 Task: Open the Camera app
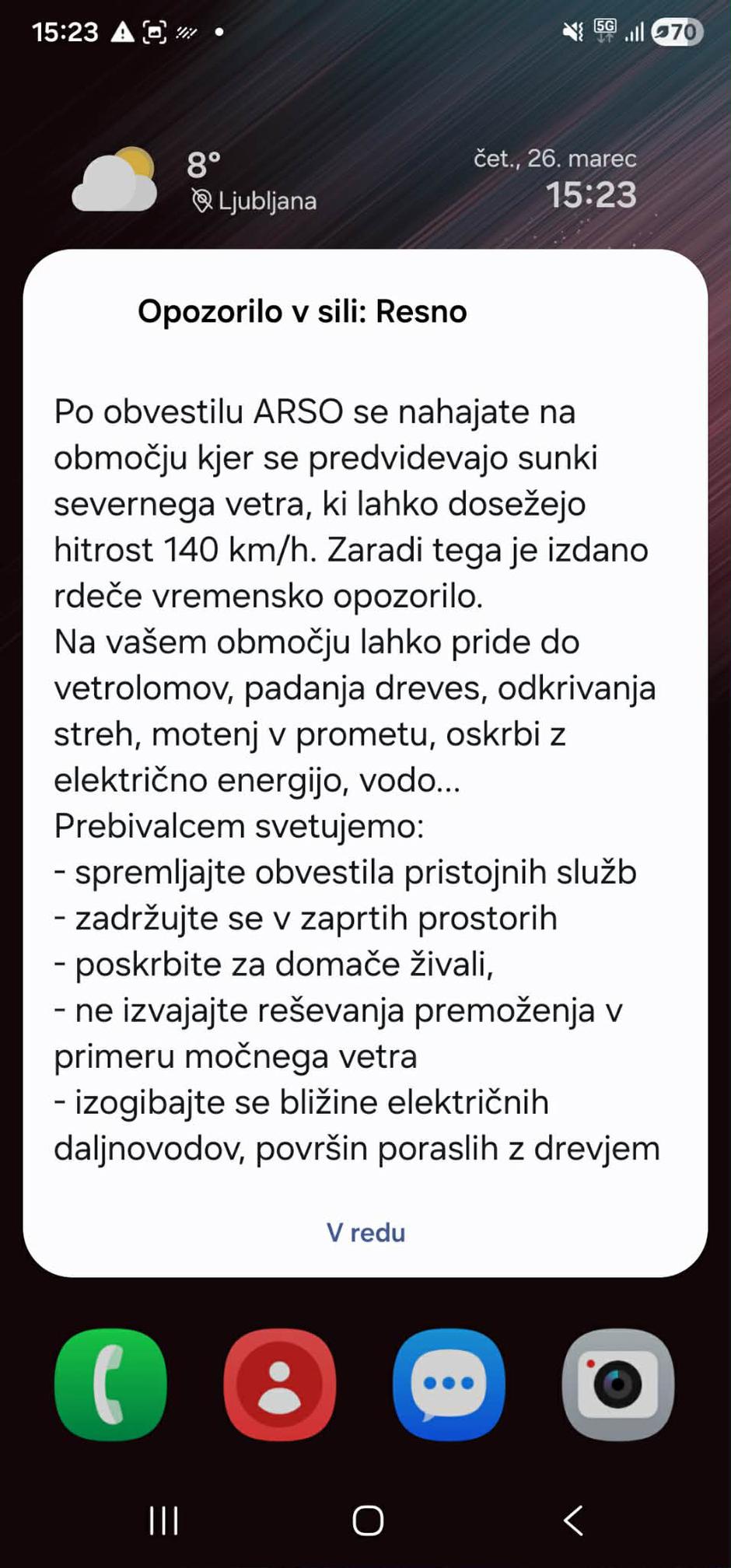618,1384
